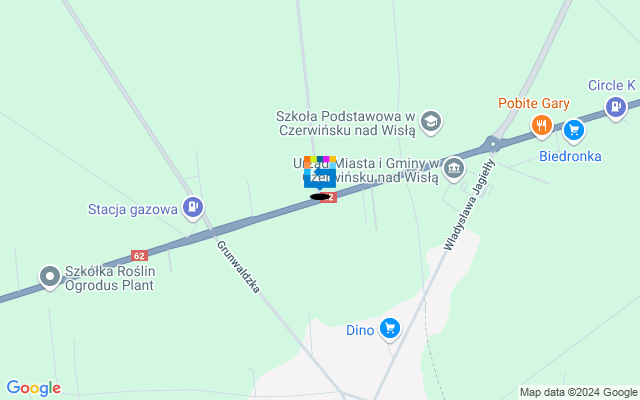Open the Biedronka shop pin
The image size is (640, 400).
coord(573,129)
